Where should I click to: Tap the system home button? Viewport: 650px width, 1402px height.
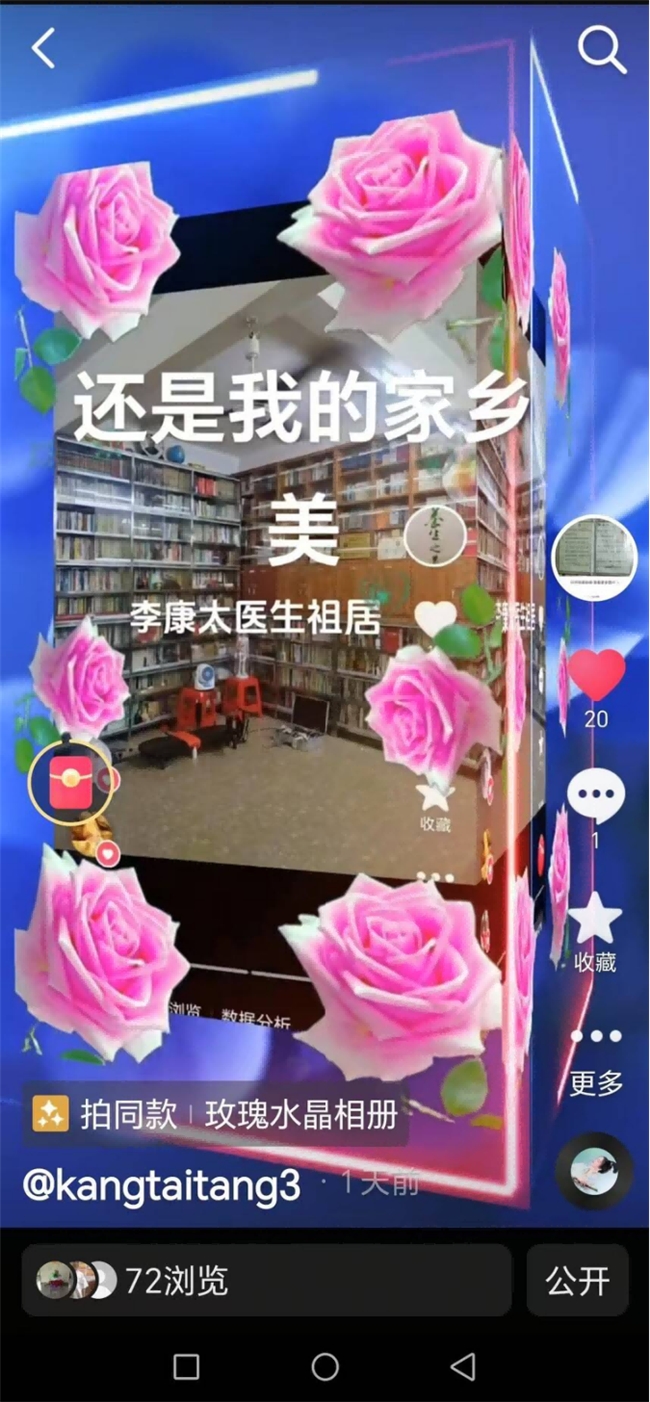325,1367
